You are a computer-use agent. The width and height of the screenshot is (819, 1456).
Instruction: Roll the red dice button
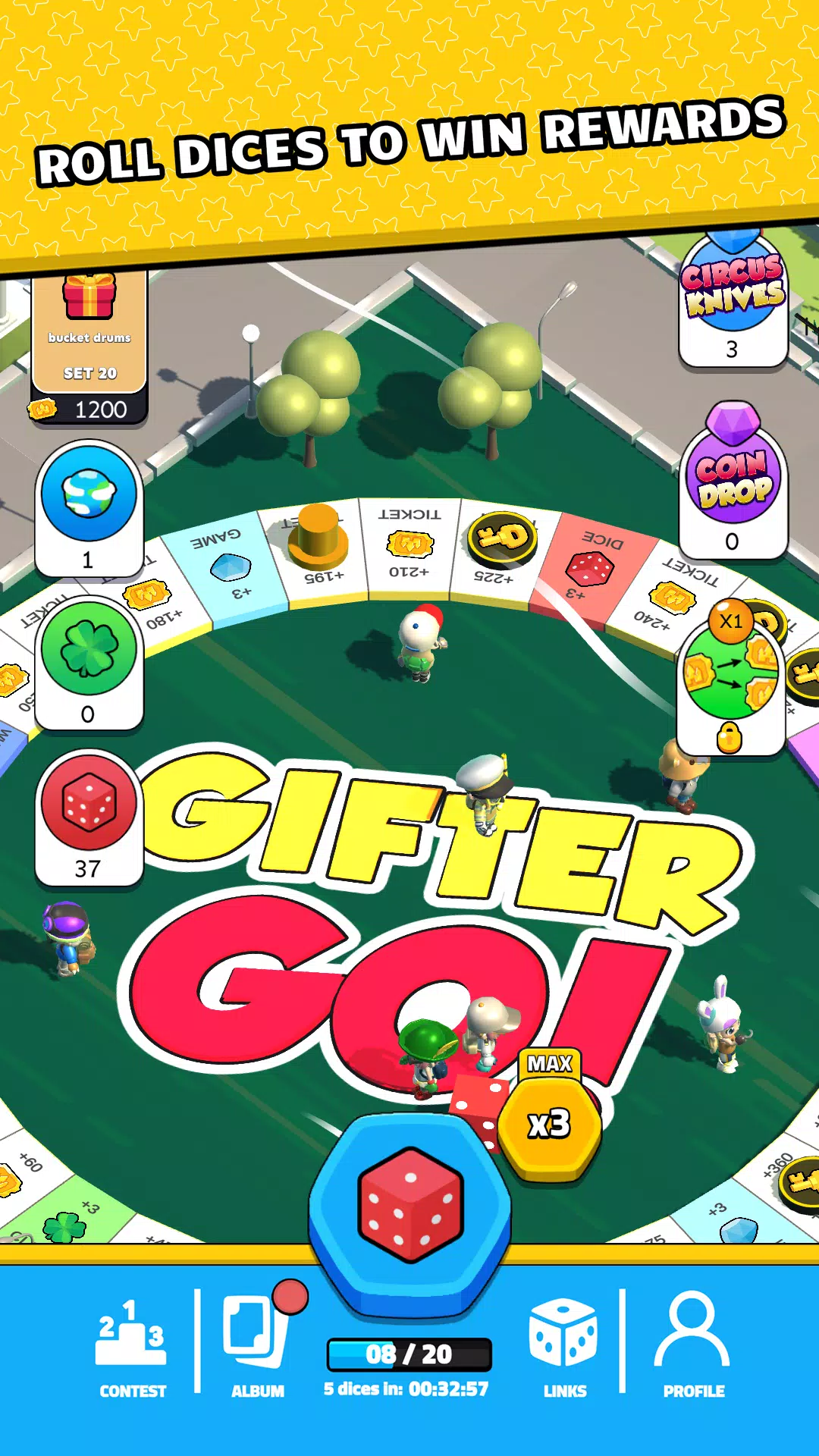click(409, 1206)
